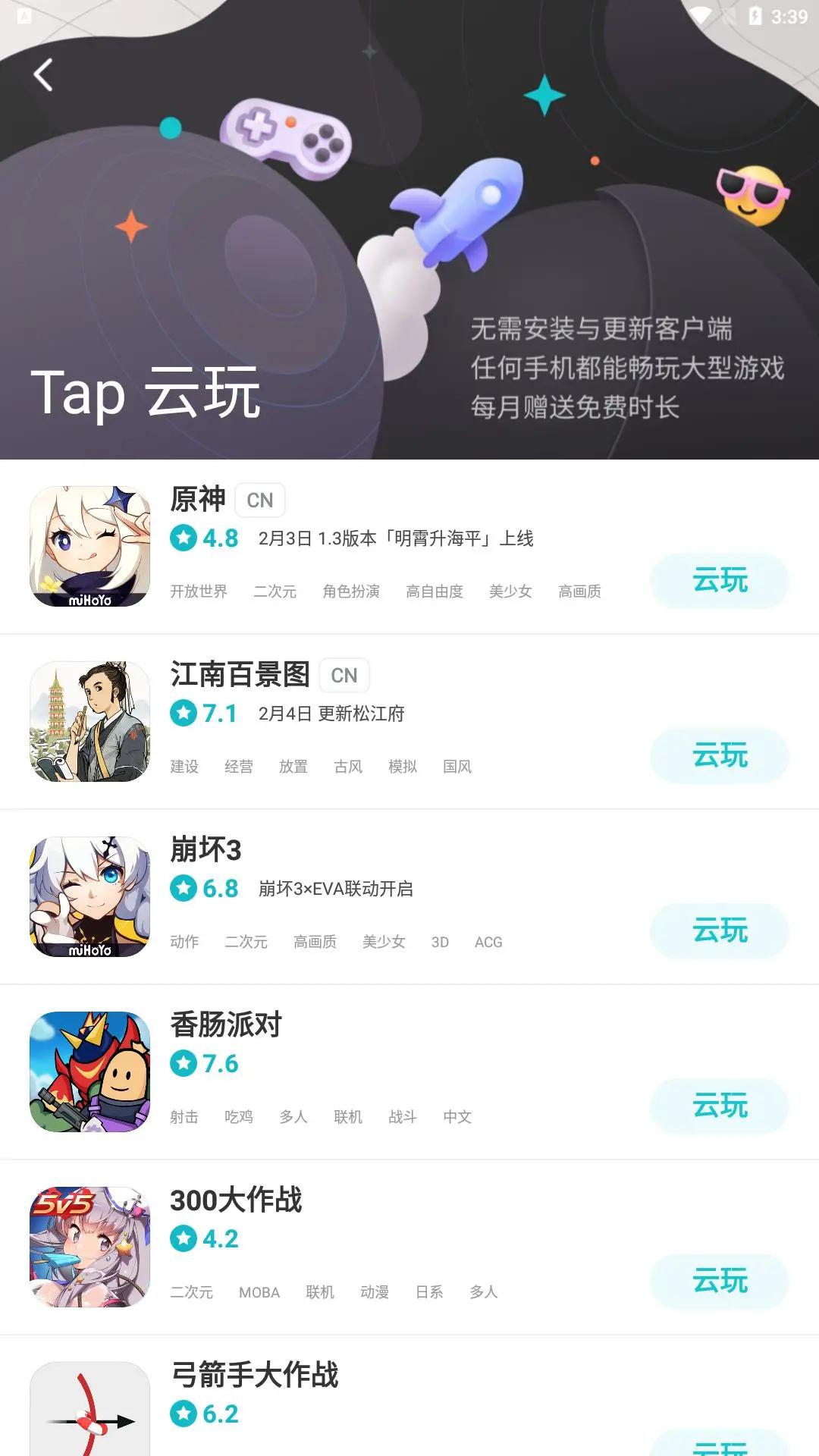Tap the ACG tag under 崩坏3

pyautogui.click(x=488, y=942)
